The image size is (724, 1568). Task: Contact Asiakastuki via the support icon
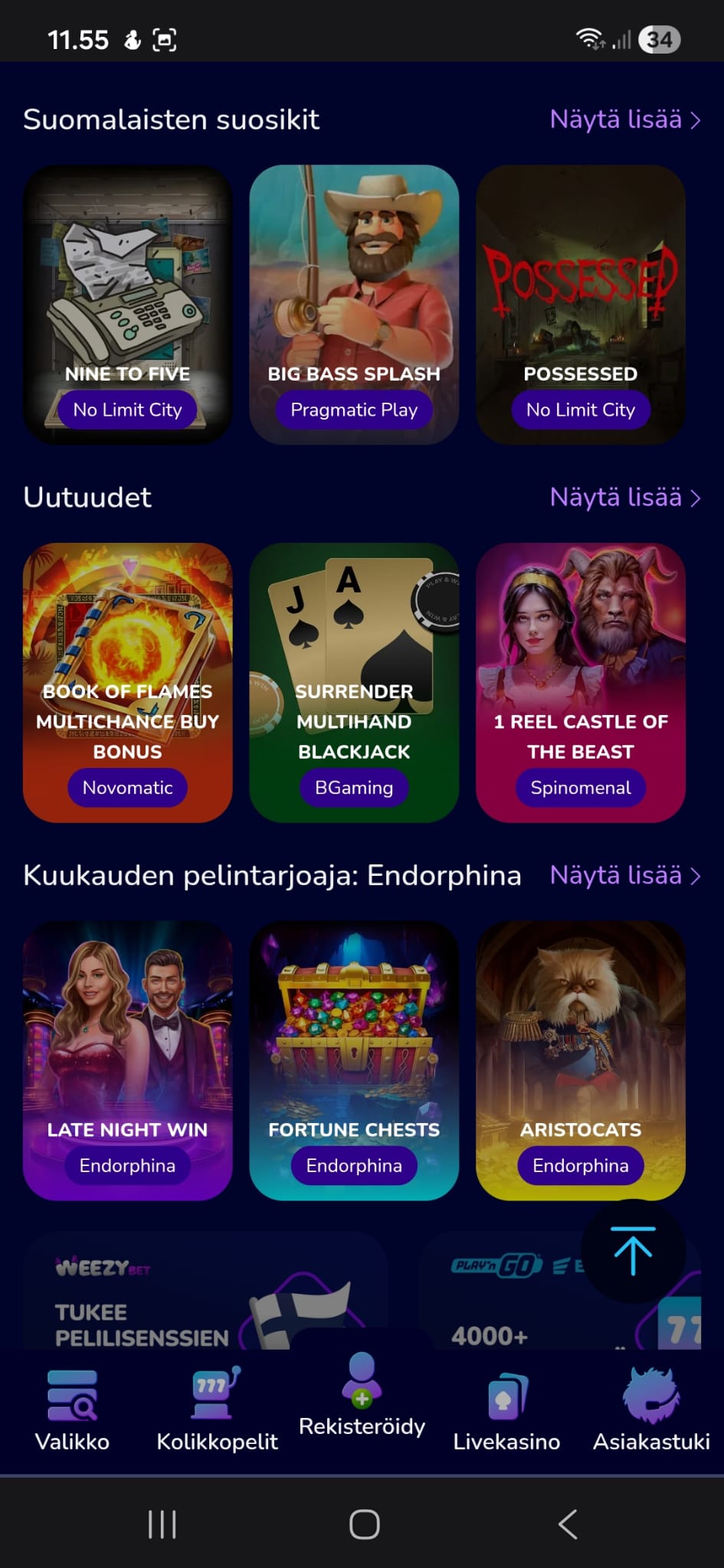[650, 1390]
